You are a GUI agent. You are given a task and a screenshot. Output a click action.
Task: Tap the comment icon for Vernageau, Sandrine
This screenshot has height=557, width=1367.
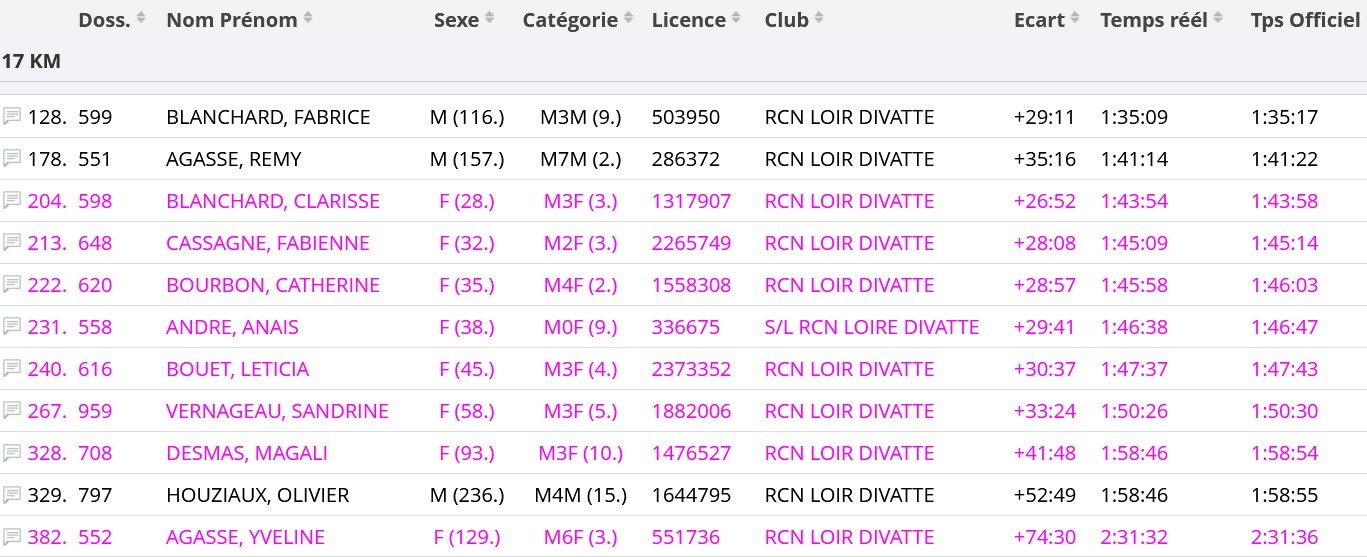(x=12, y=411)
